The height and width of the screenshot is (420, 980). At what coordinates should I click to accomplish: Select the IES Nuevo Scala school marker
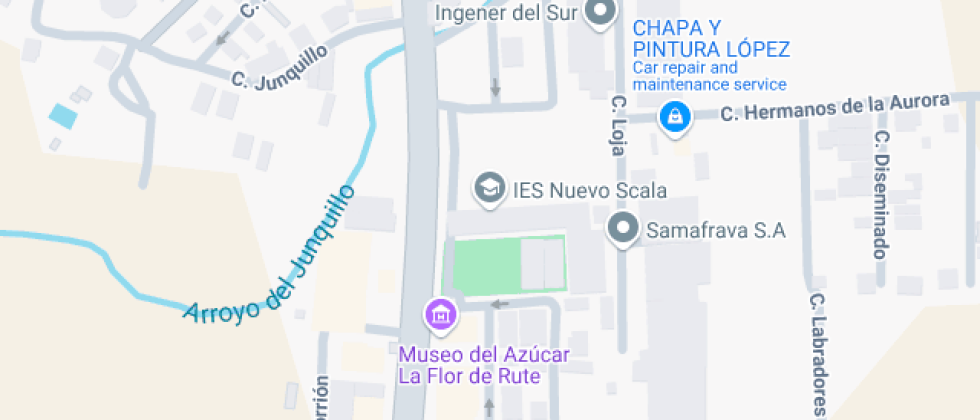(489, 188)
